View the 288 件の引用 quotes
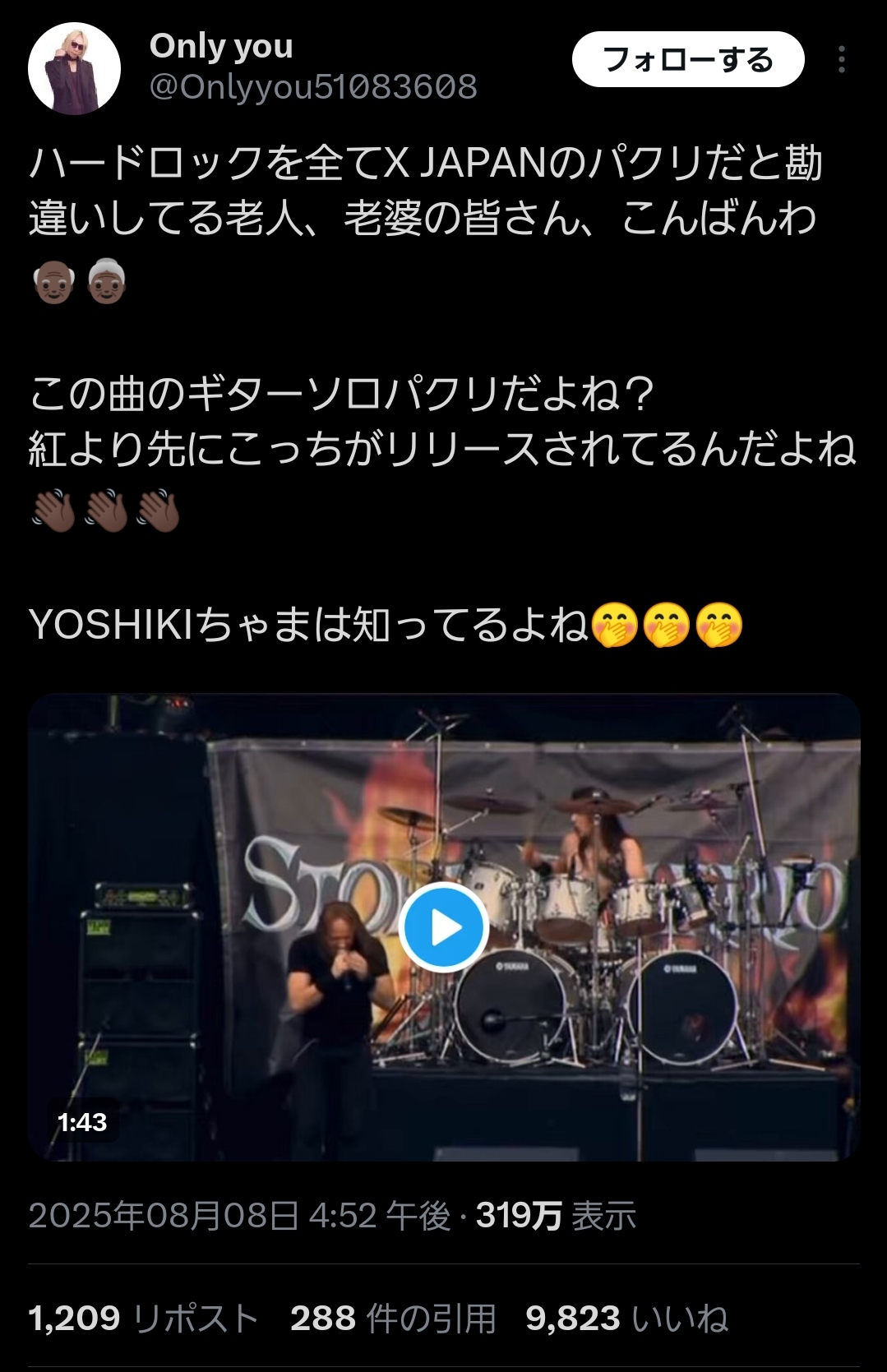The width and height of the screenshot is (887, 1372). 393,1319
